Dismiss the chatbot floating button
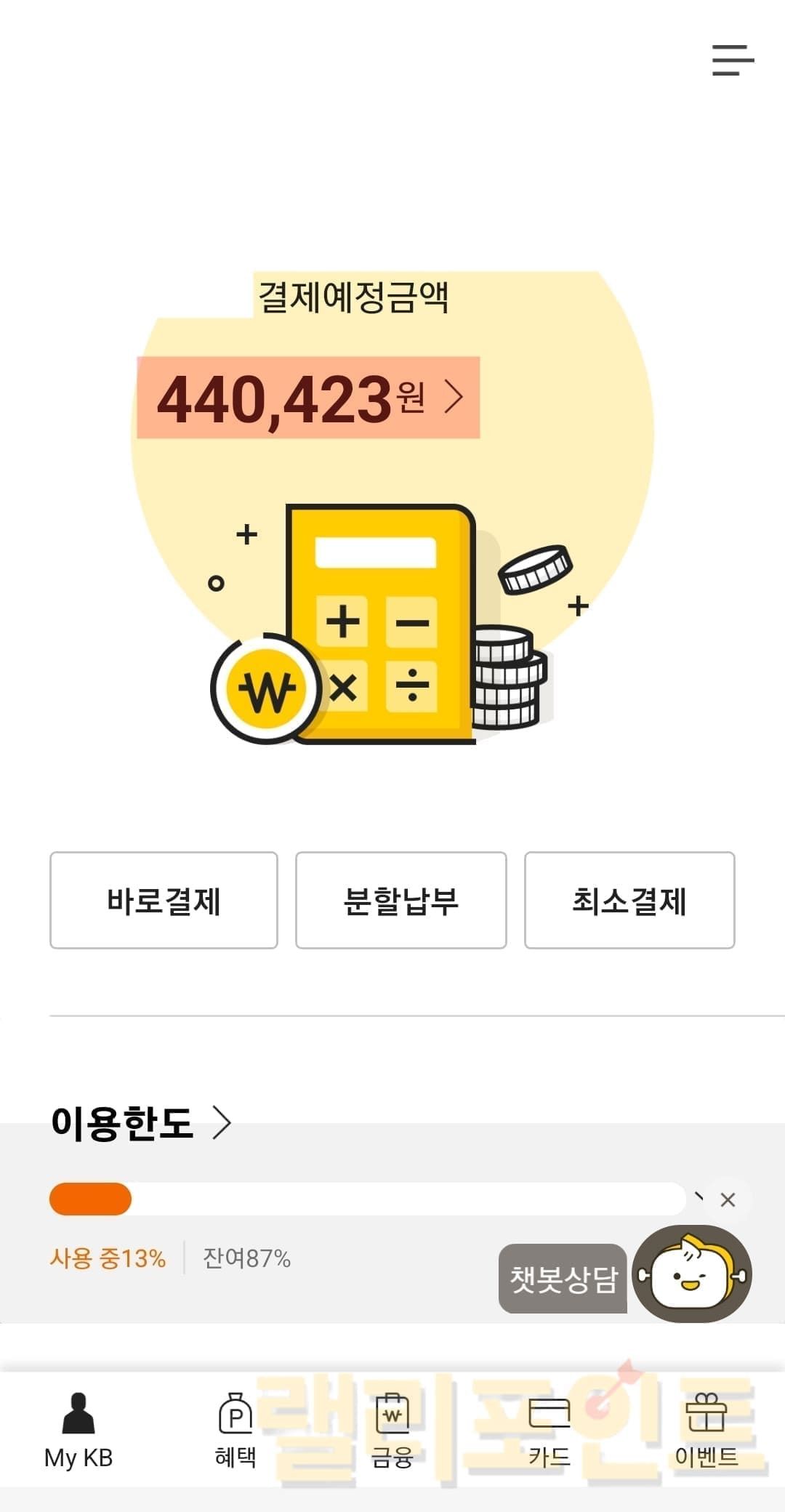This screenshot has height=1512, width=785. click(728, 1200)
